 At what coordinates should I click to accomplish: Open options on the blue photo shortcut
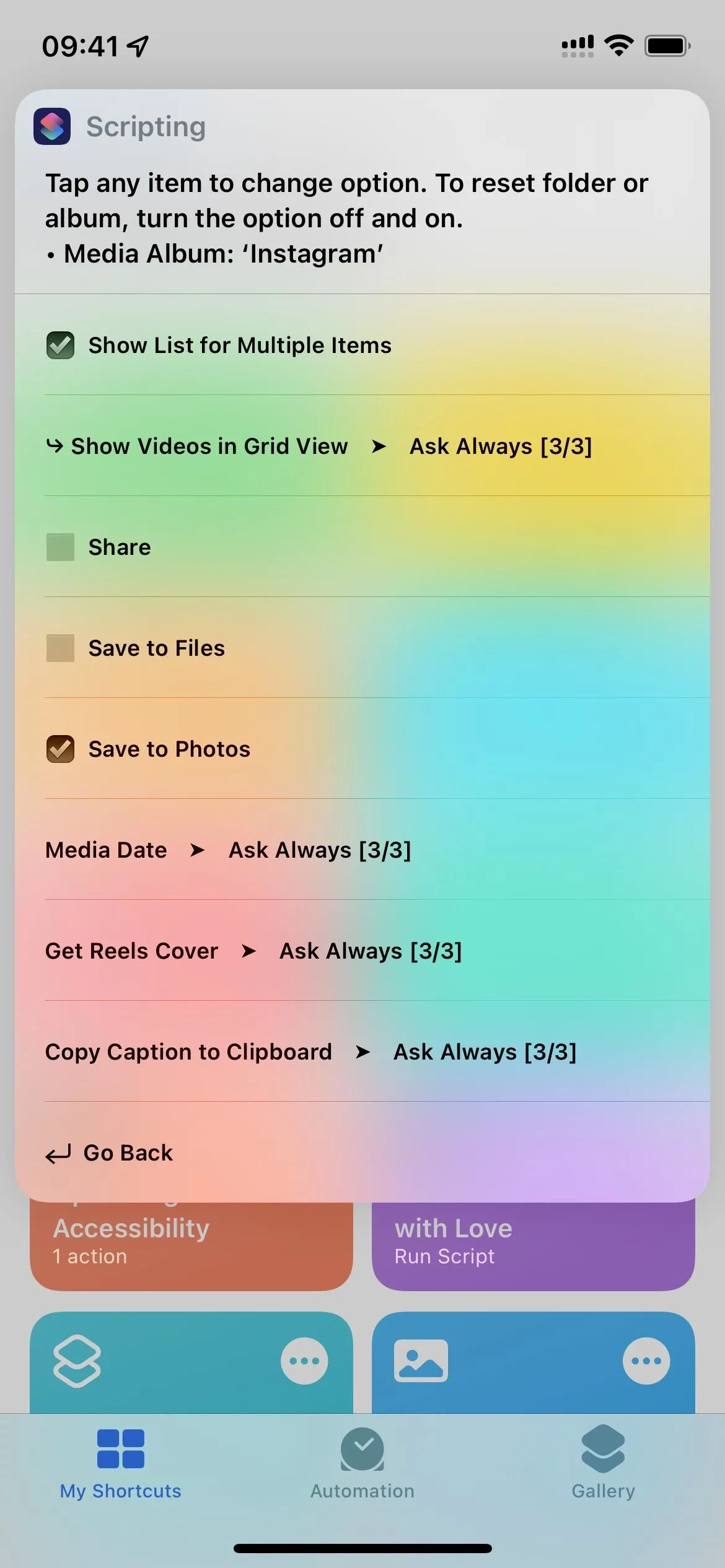[646, 1361]
